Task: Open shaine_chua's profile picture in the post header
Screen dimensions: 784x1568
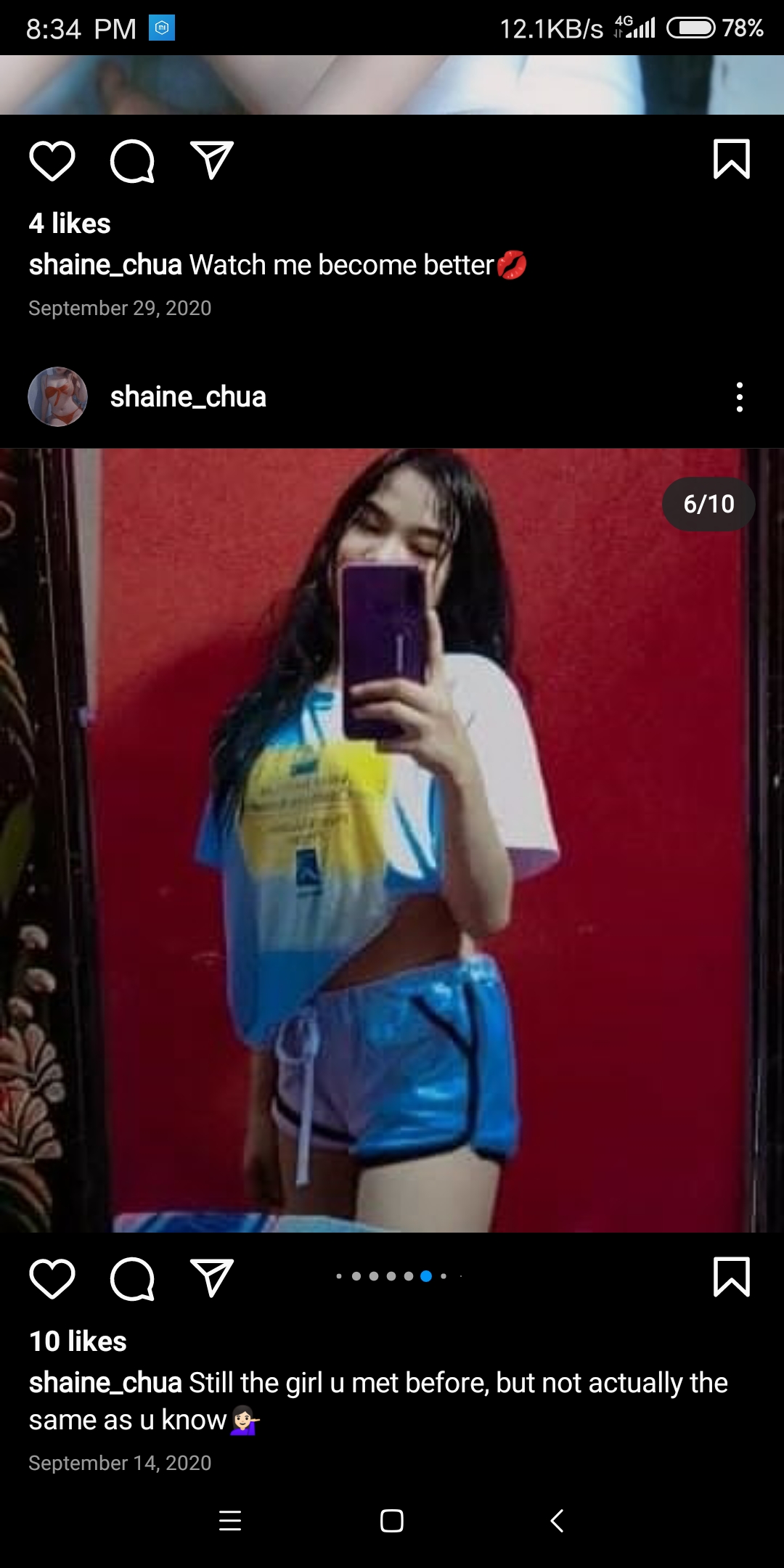Action: tap(57, 396)
